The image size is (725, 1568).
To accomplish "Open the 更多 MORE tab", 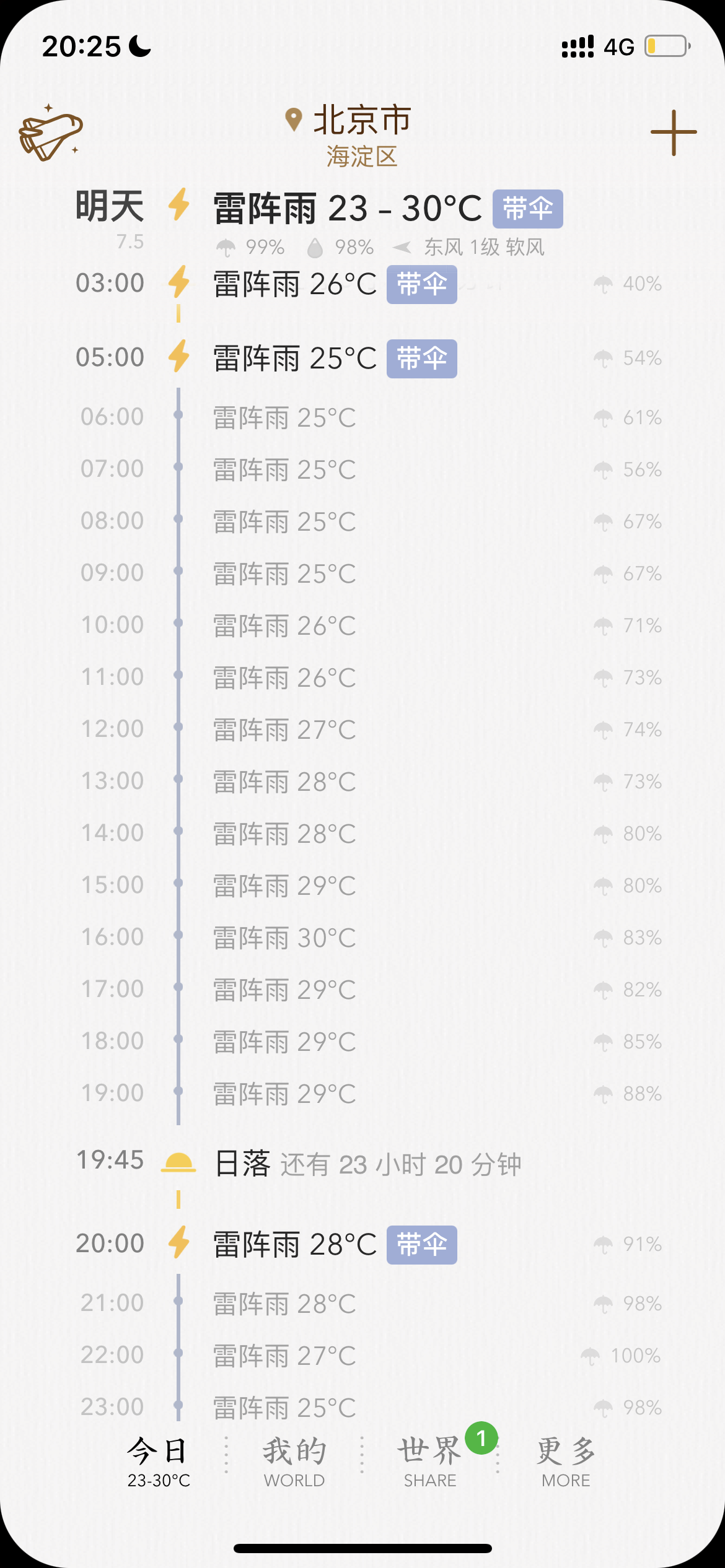I will tap(566, 1461).
